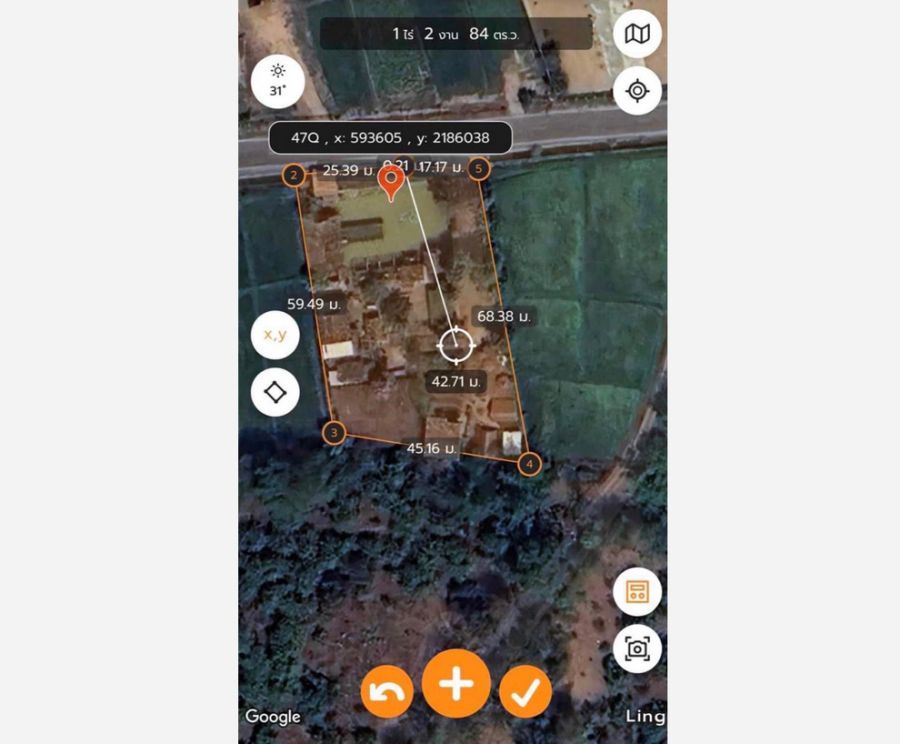The image size is (900, 744).
Task: Open the map type selector
Action: [637, 34]
